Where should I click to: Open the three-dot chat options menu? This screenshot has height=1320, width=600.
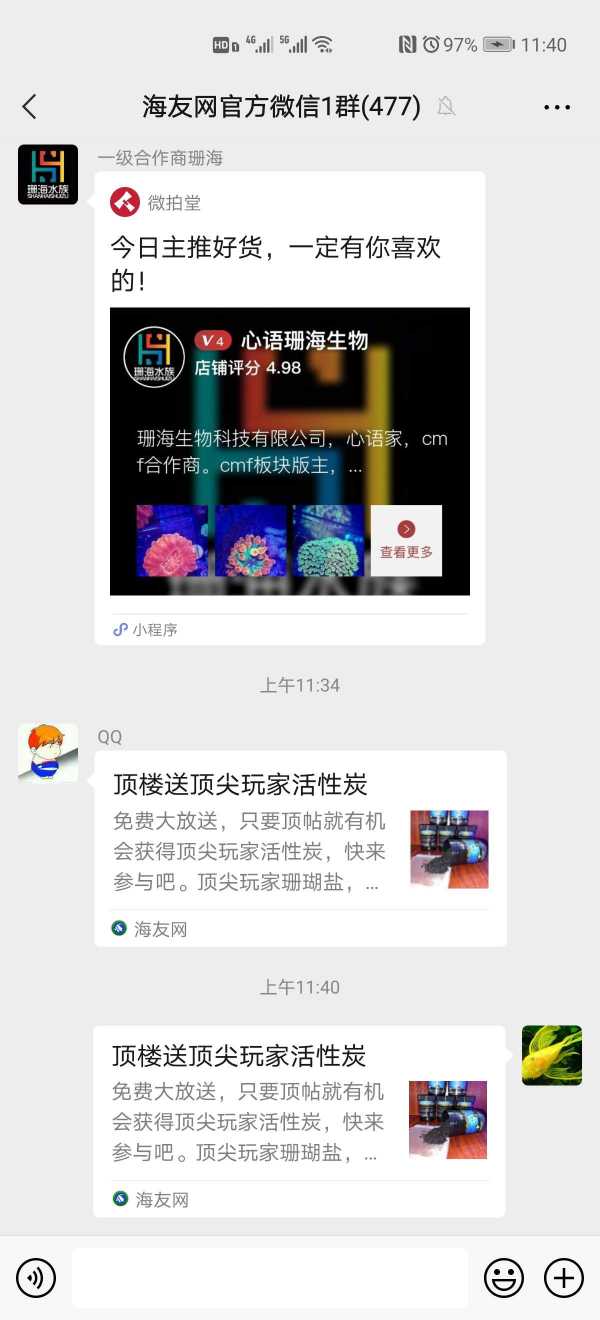click(557, 107)
